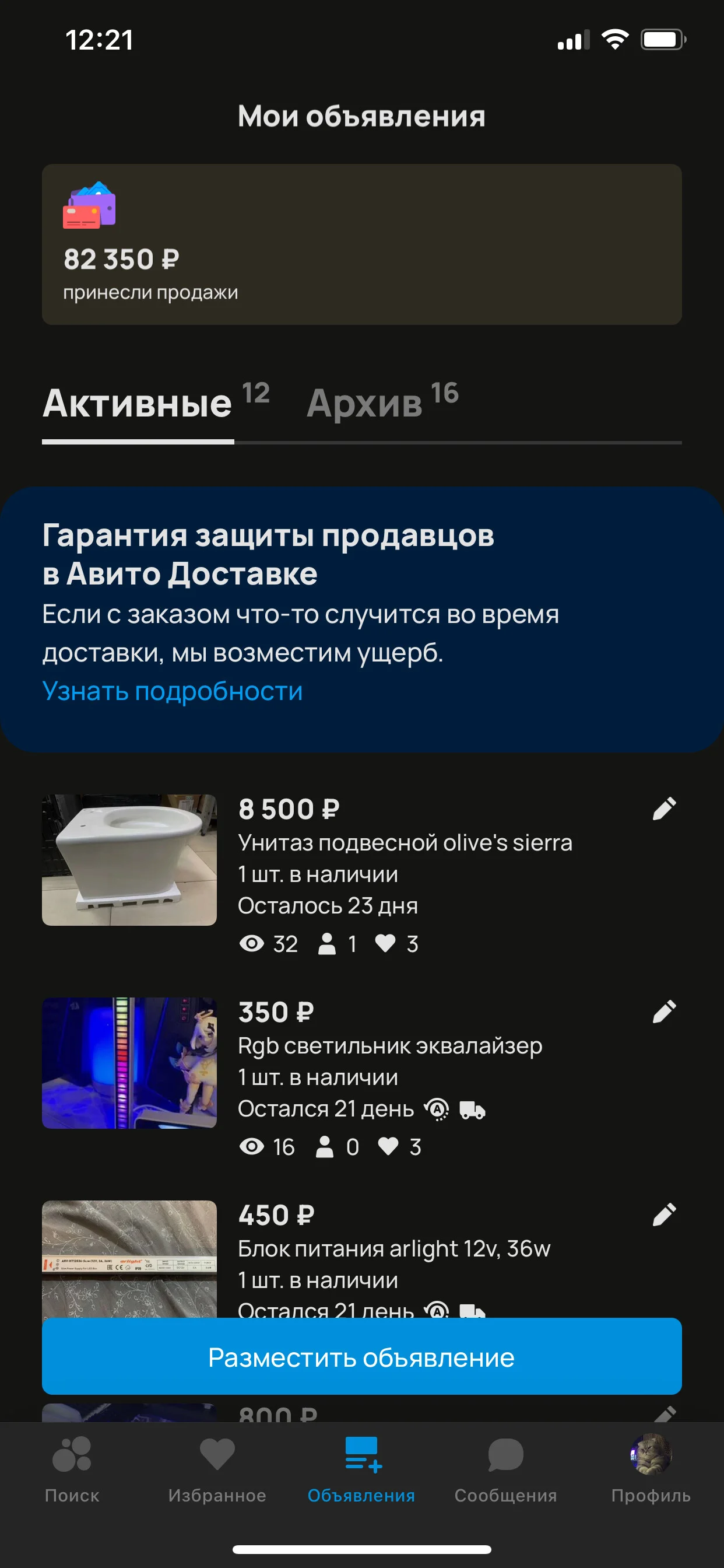Screen dimensions: 724x1568
Task: Open the Узнать подробности link
Action: click(x=172, y=691)
